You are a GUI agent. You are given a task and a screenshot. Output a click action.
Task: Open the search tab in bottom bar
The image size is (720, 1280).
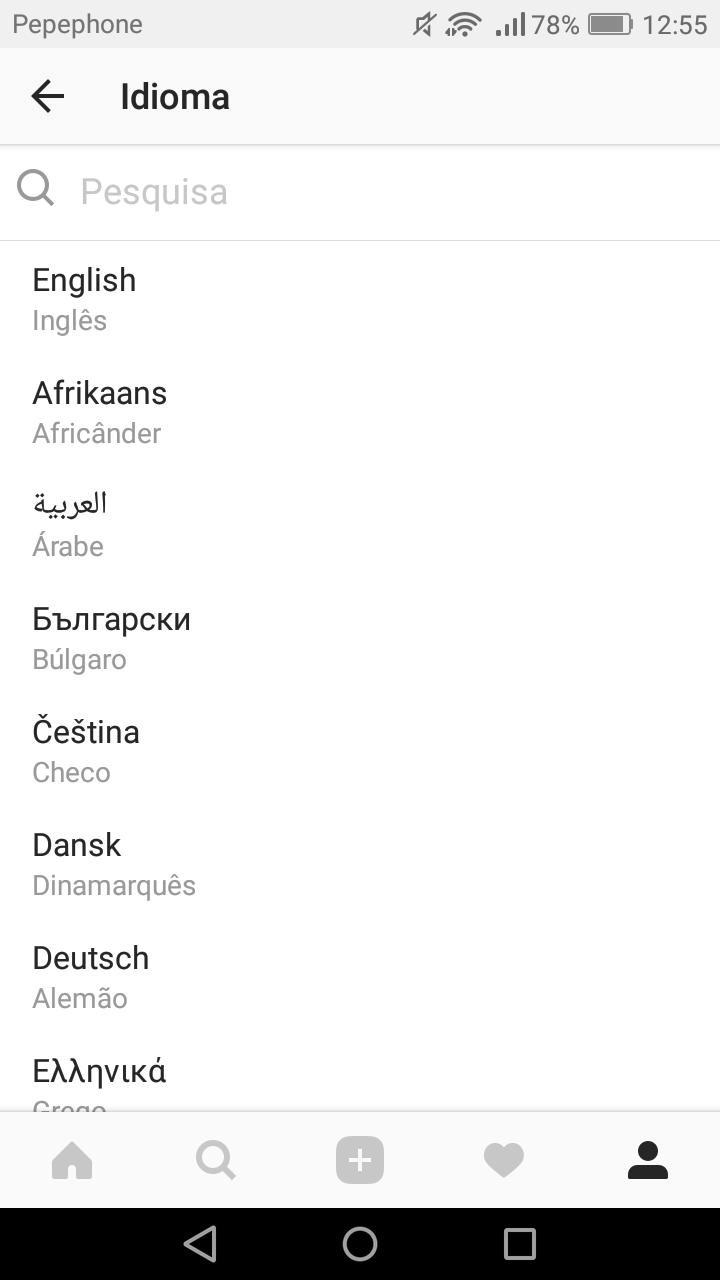(x=216, y=1160)
